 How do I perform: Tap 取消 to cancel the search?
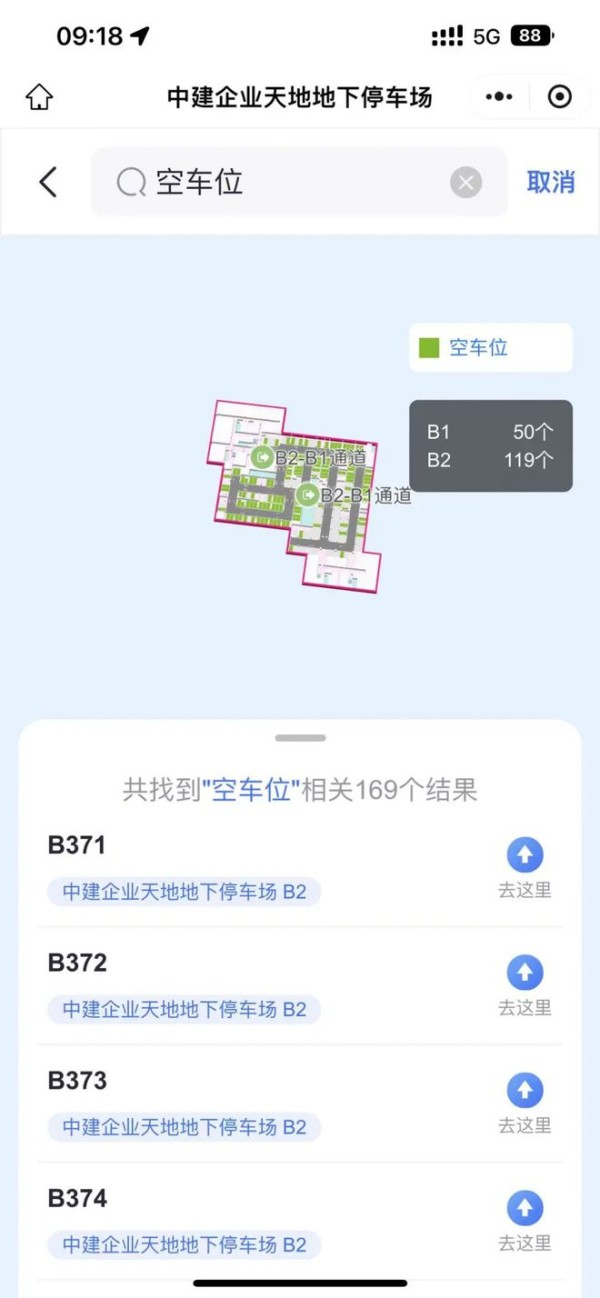click(x=550, y=182)
